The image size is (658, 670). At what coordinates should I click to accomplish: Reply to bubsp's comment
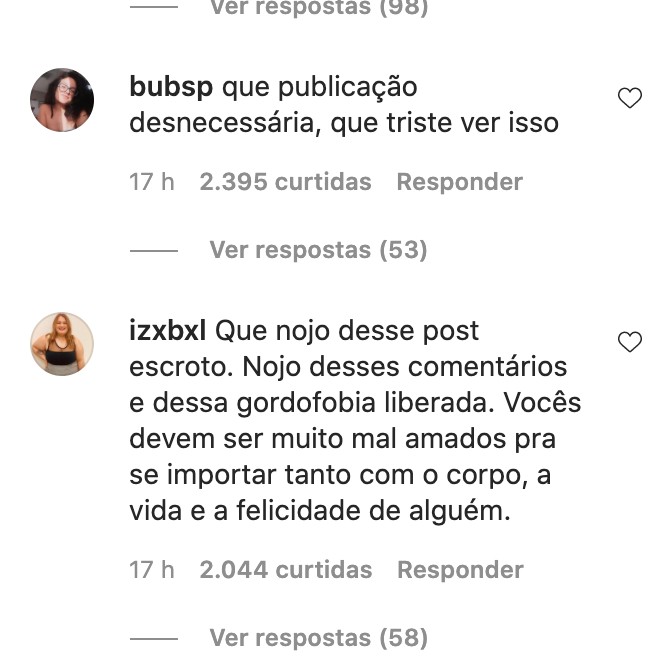[459, 182]
